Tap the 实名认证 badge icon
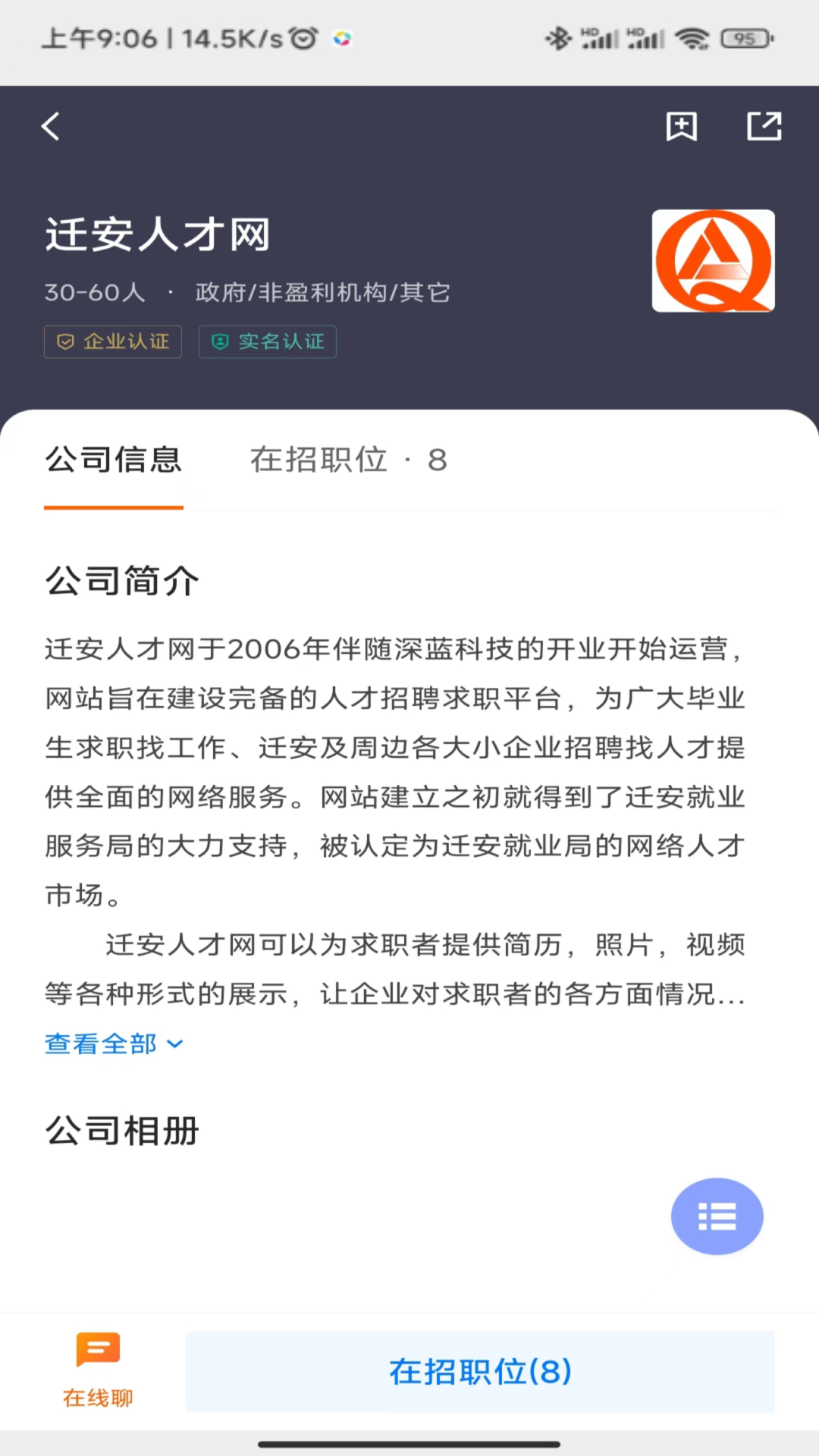This screenshot has width=819, height=1456. click(220, 341)
